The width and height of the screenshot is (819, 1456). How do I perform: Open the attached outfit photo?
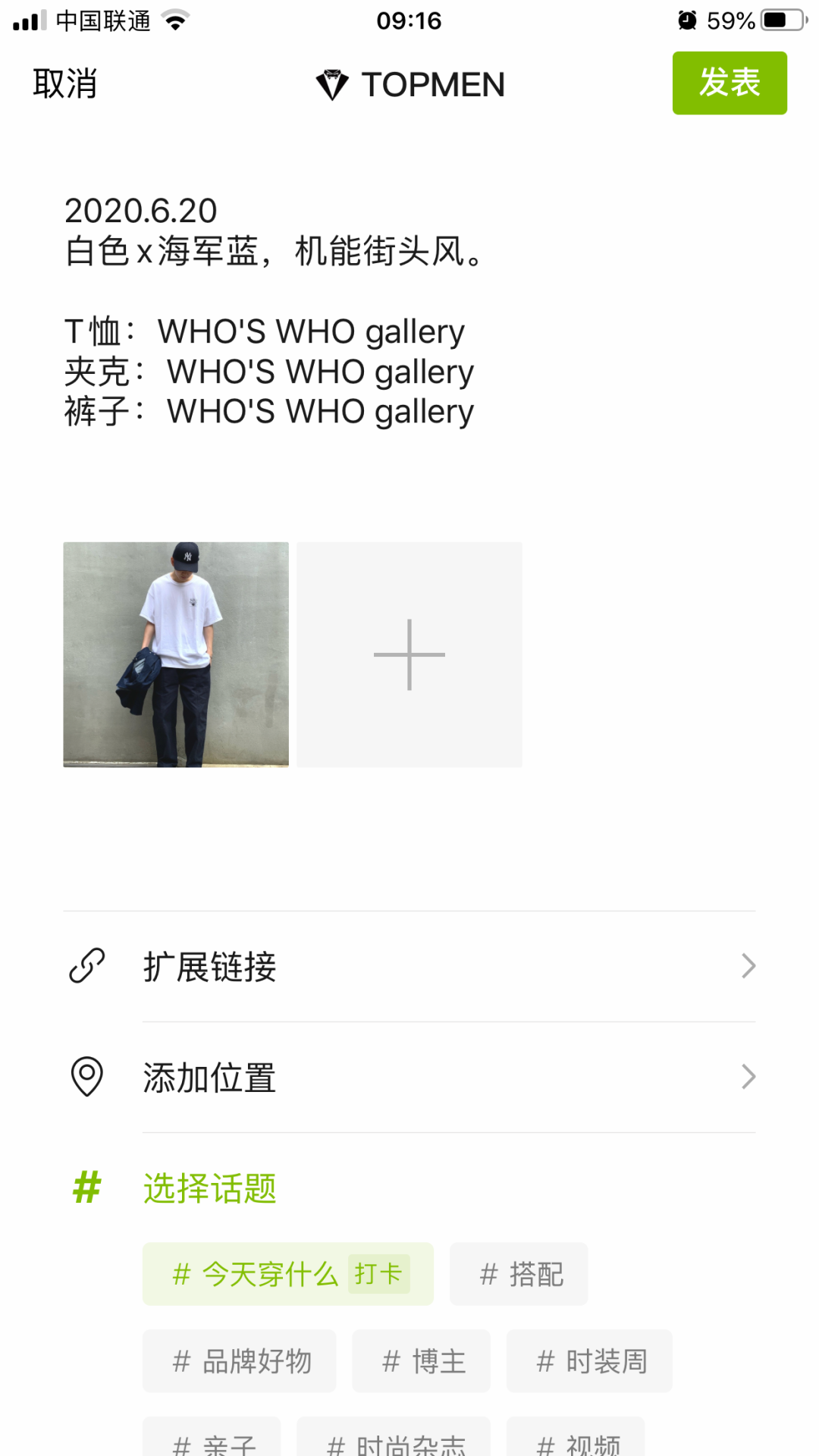(x=176, y=654)
